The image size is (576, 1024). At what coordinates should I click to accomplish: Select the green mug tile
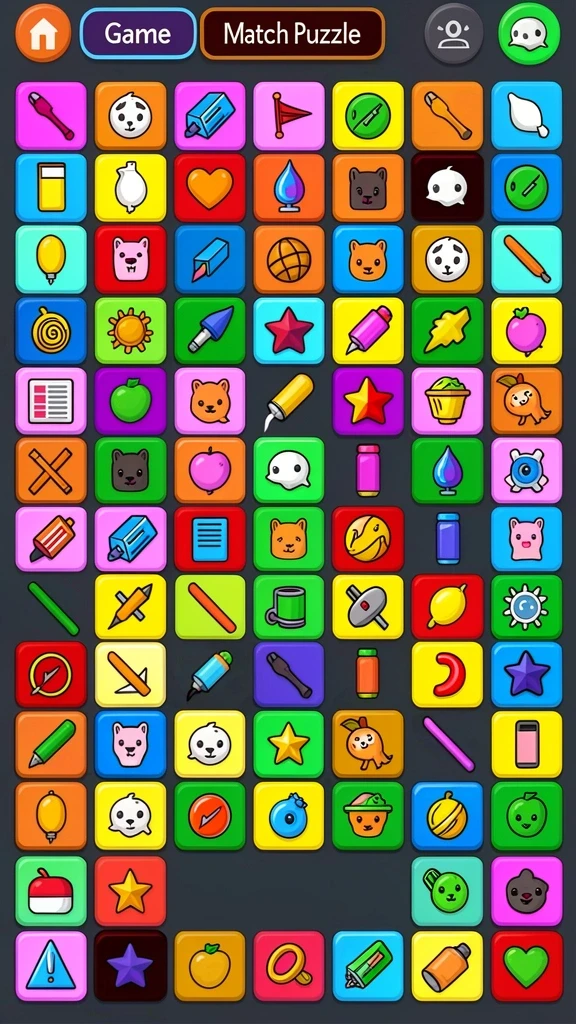click(x=289, y=607)
